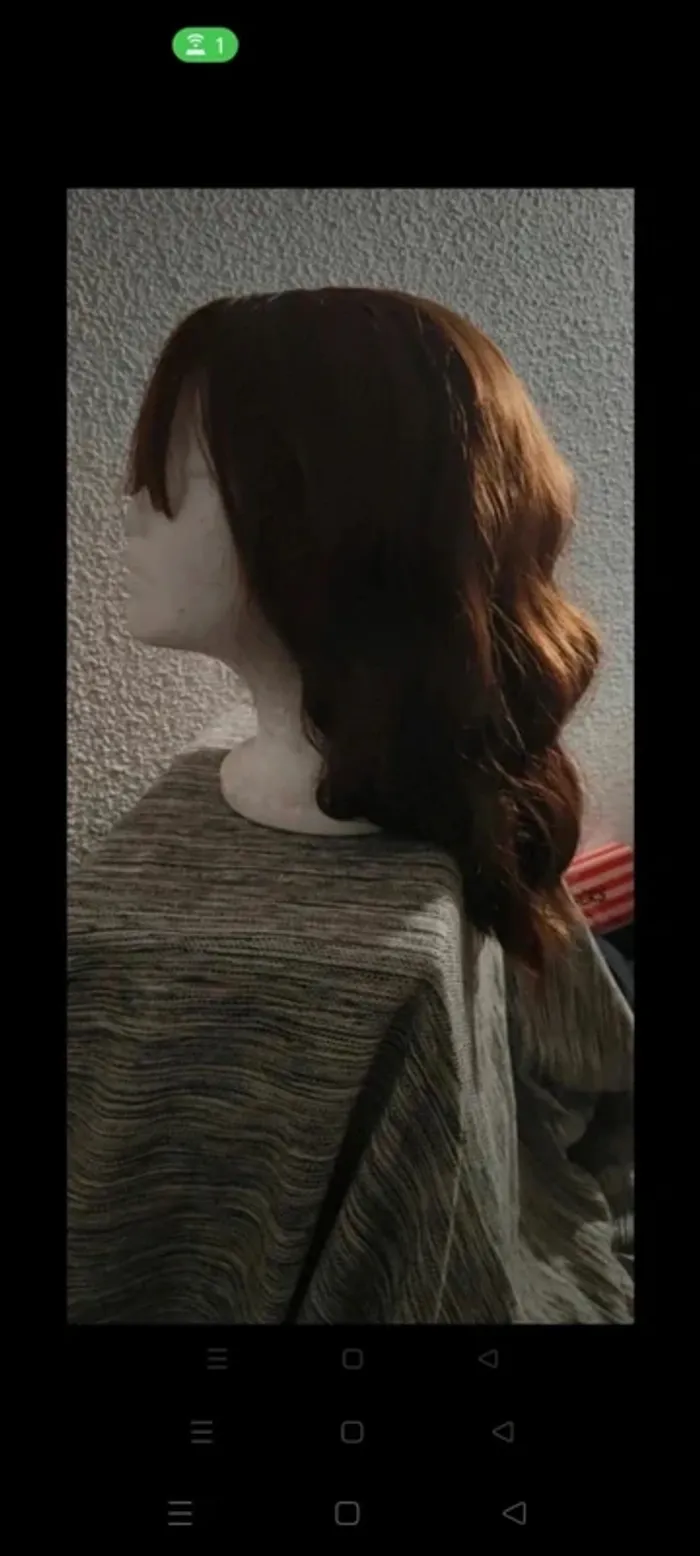Go back using the system navigation bar
Screen dimensions: 700x1556
pos(513,1513)
